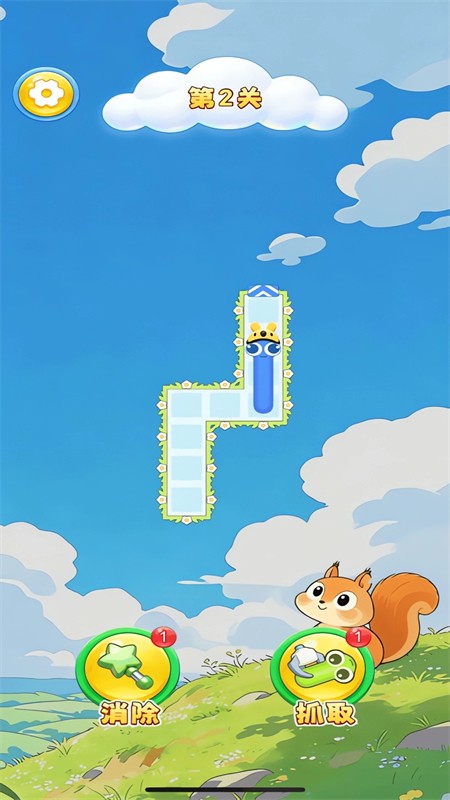Activate the 抓取 grab power-up
Image resolution: width=450 pixels, height=800 pixels.
[x=322, y=670]
